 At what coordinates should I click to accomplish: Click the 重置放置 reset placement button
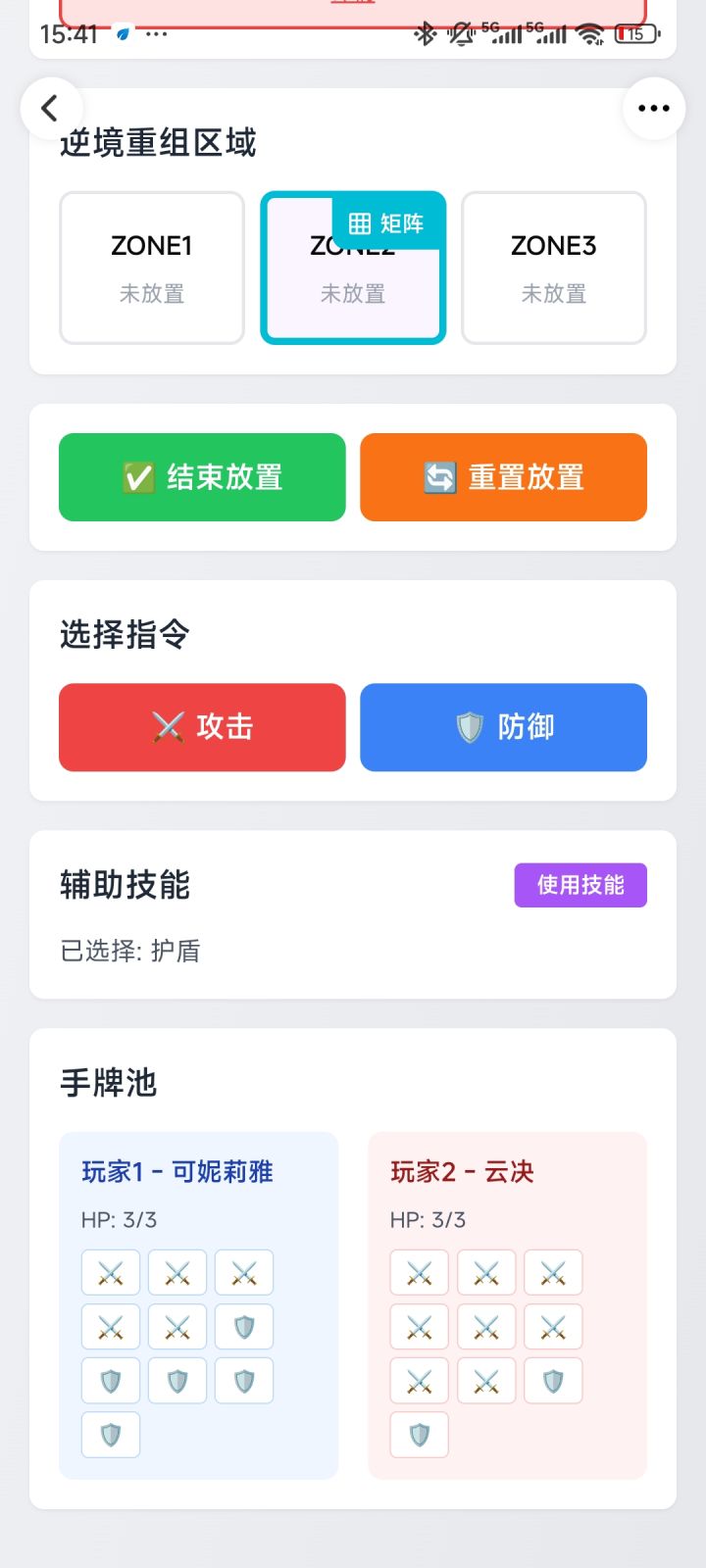pyautogui.click(x=503, y=476)
